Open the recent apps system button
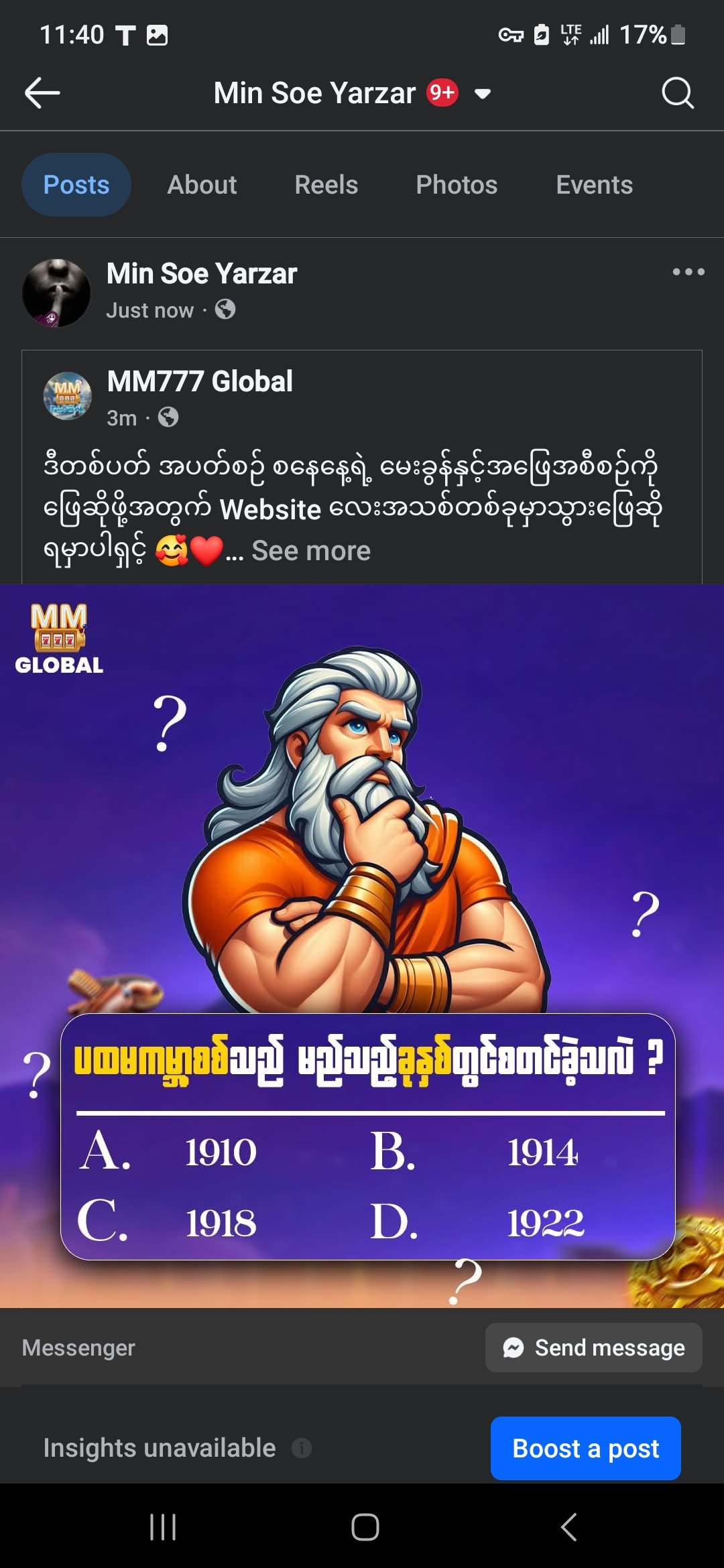This screenshot has width=724, height=1568. pos(163,1527)
